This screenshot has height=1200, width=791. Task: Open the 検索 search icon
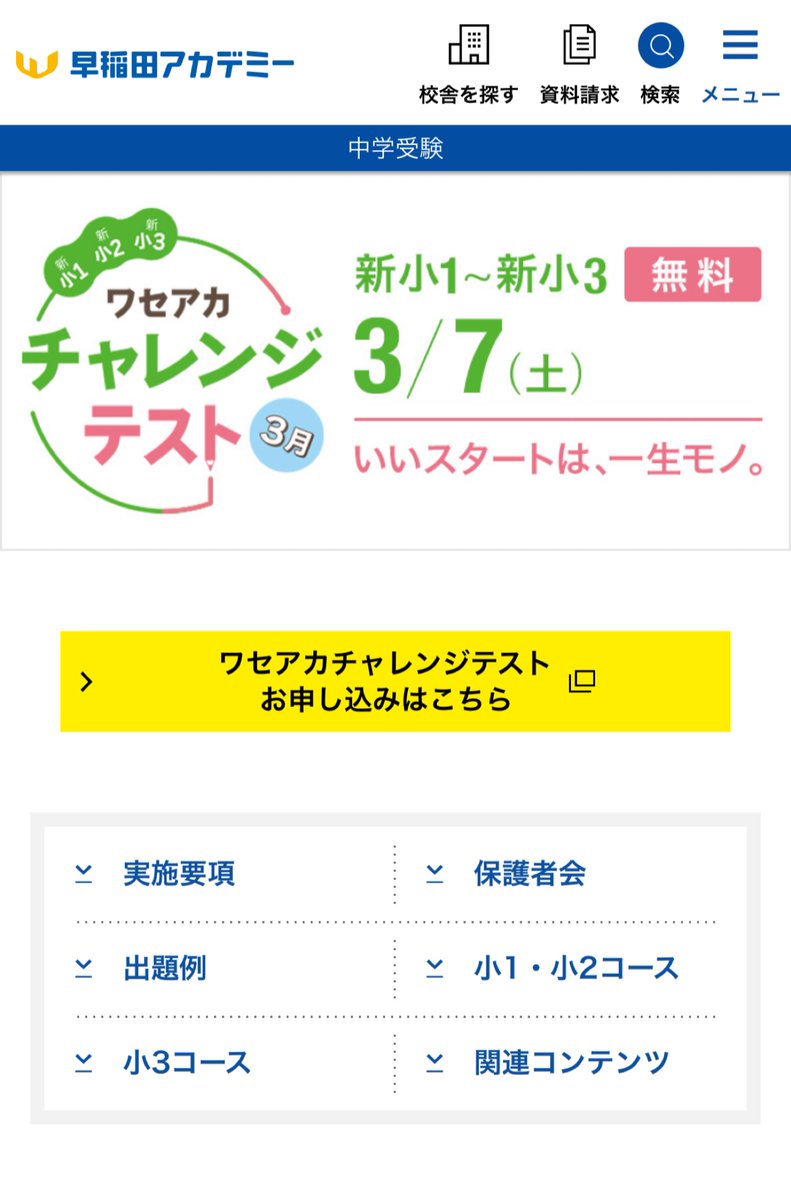pos(659,45)
